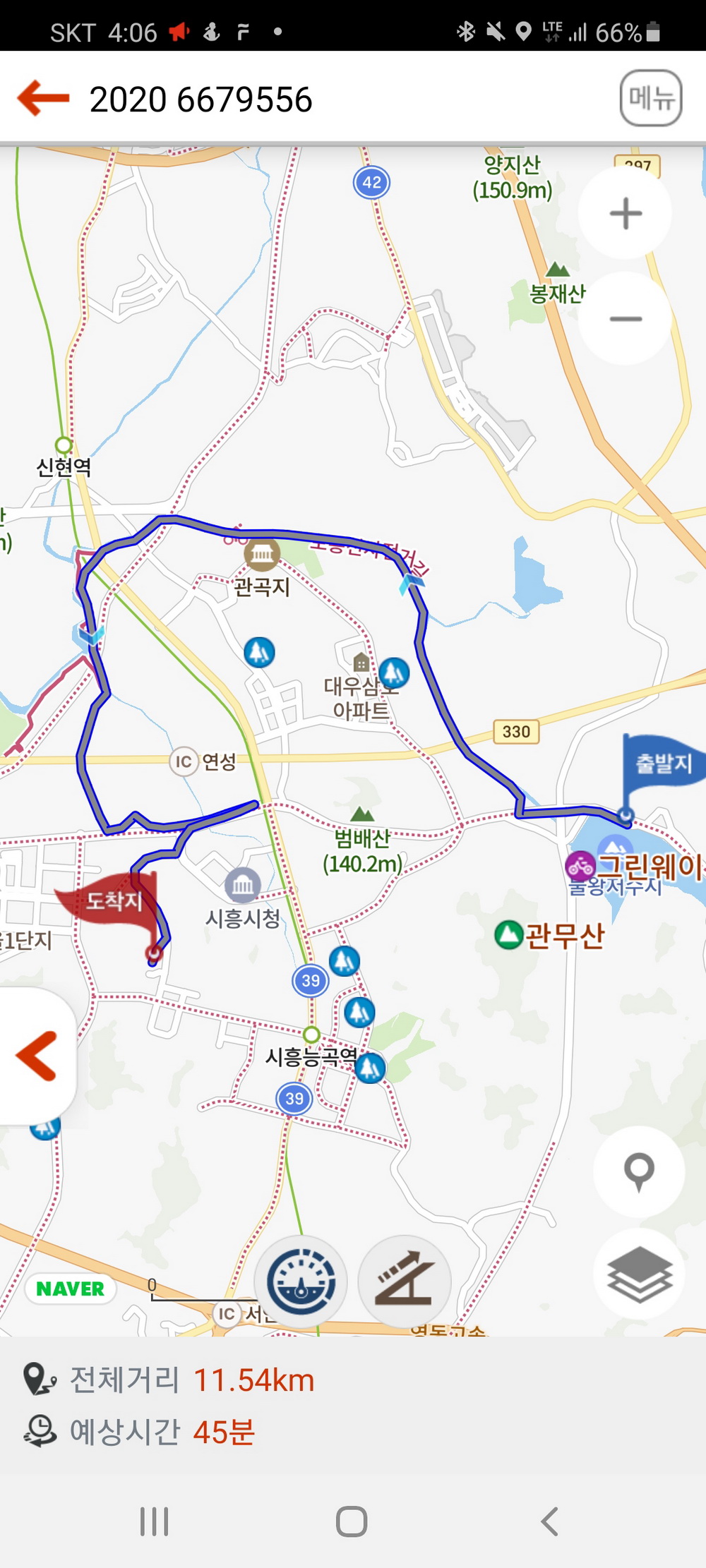
Task: Center map on my current location
Action: (639, 1171)
